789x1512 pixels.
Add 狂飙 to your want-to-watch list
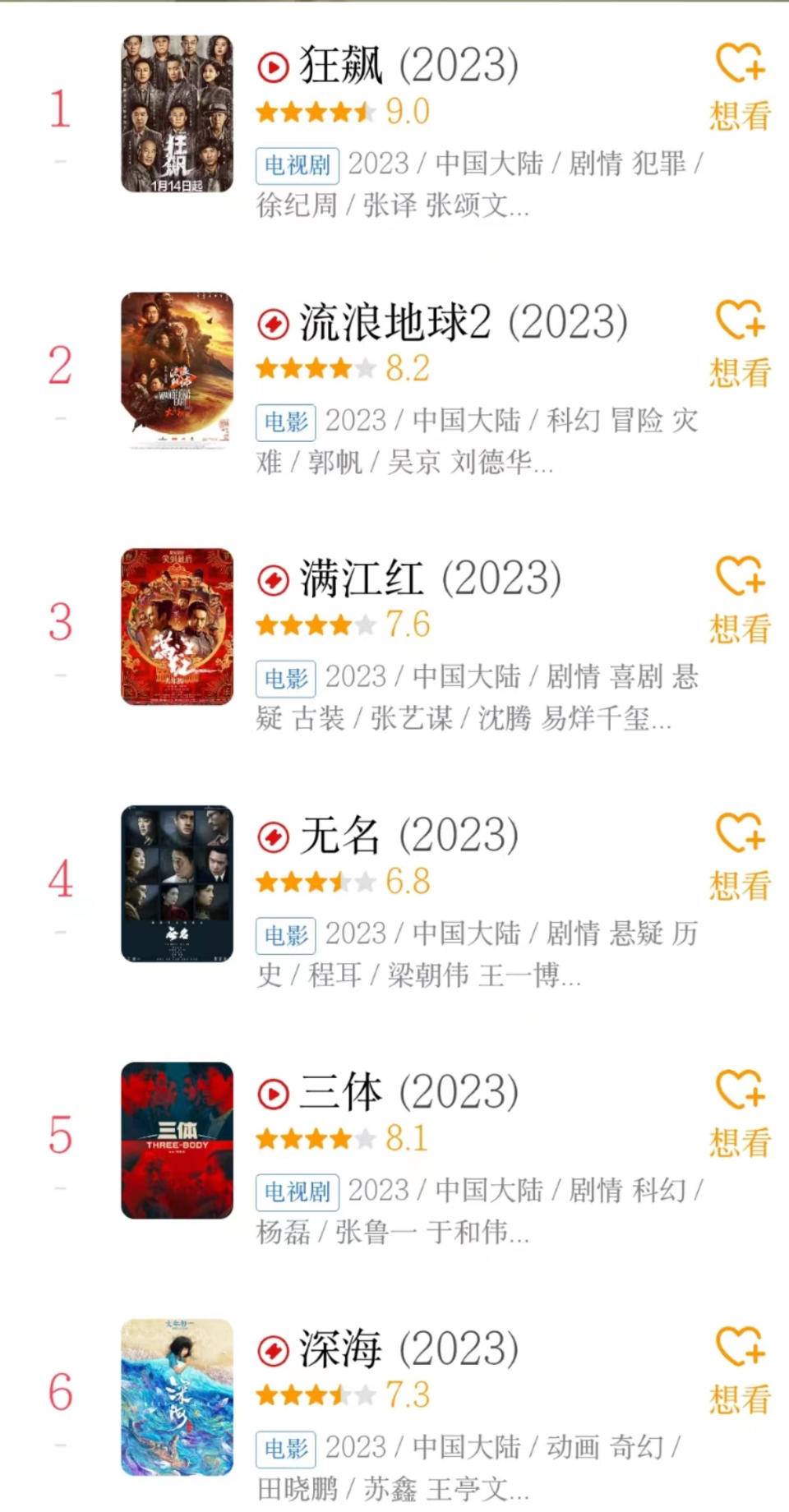[740, 86]
